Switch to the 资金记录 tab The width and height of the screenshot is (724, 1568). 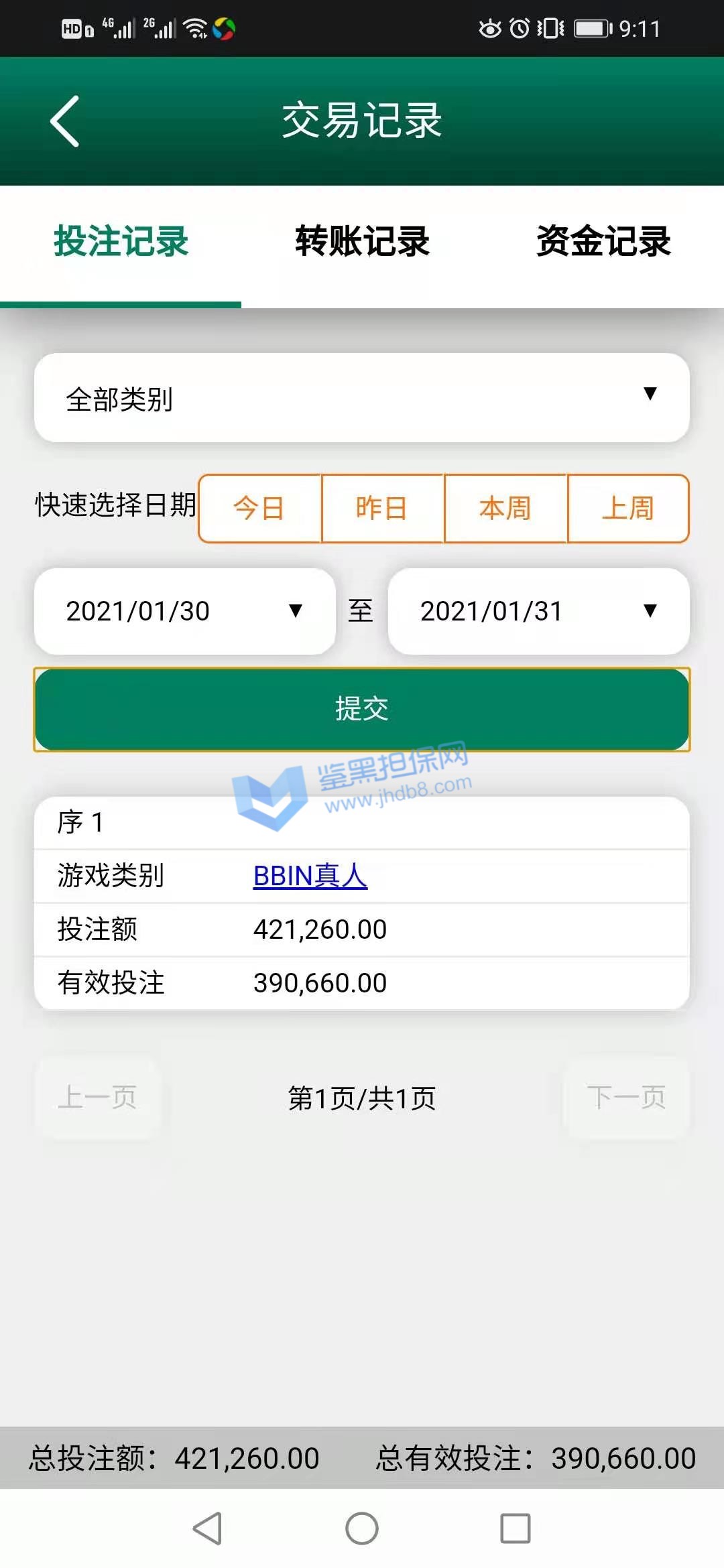(603, 242)
